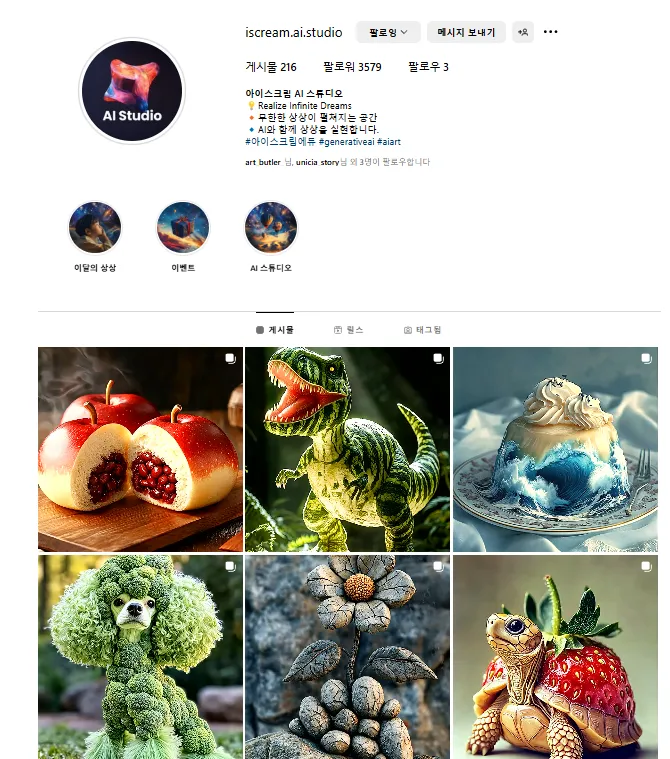
Task: Switch to the 릴스 tab
Action: point(348,329)
